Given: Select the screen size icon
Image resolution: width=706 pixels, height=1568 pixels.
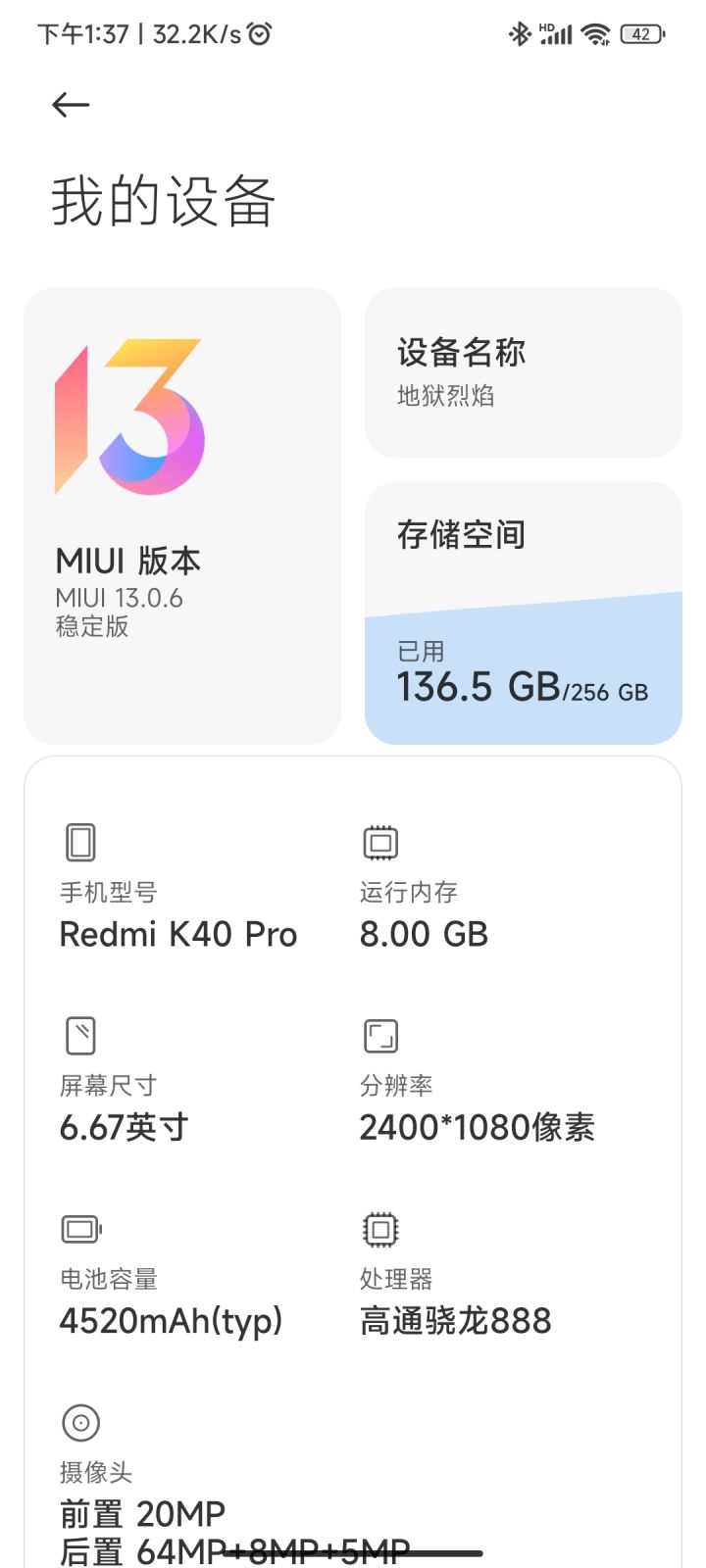Looking at the screenshot, I should coord(79,1034).
